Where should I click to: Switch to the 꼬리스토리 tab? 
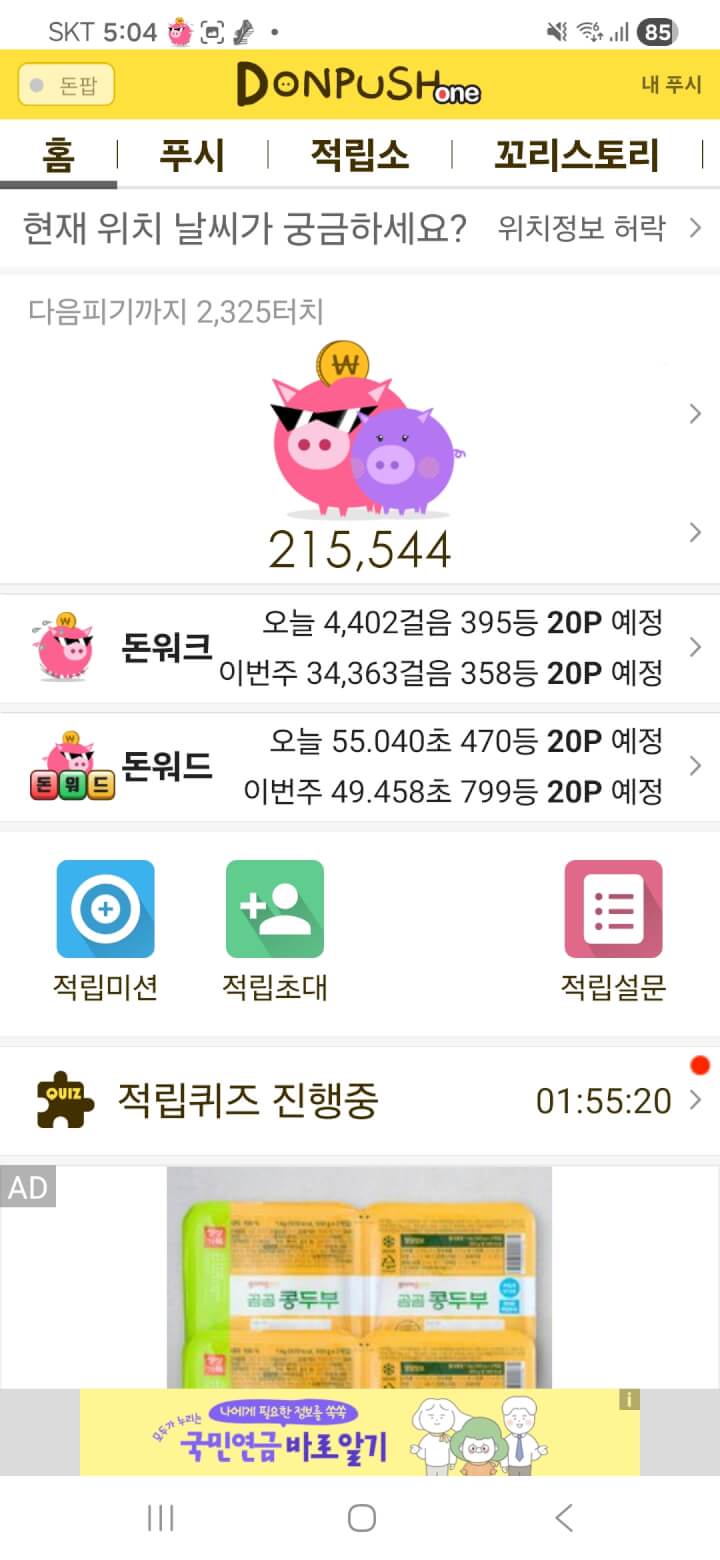pos(576,156)
